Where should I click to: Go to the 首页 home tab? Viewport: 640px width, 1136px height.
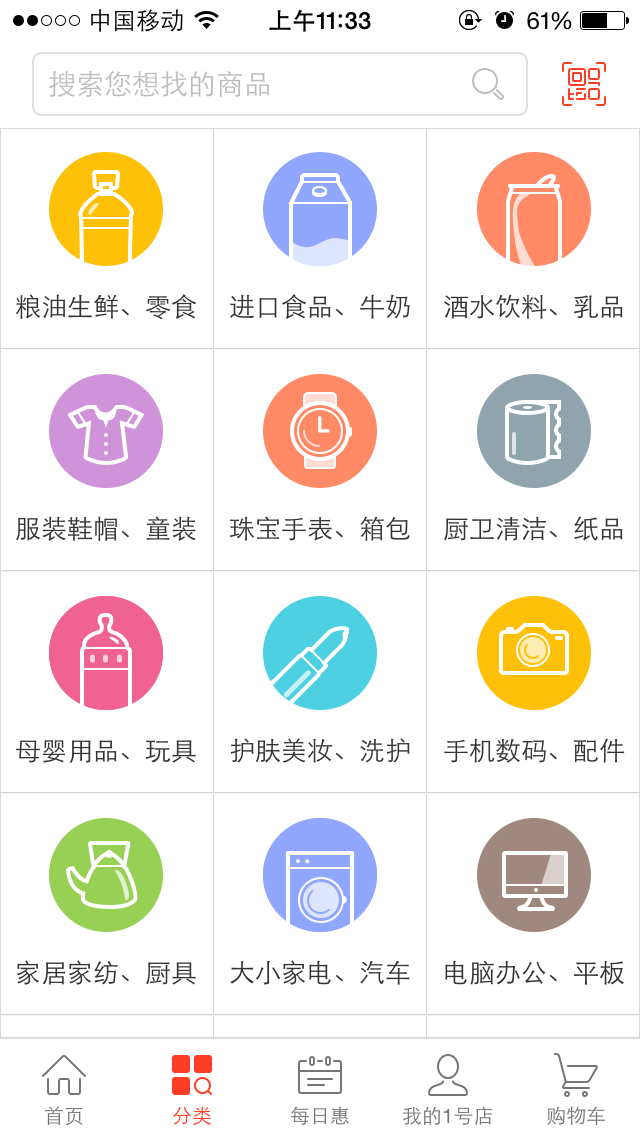64,1088
